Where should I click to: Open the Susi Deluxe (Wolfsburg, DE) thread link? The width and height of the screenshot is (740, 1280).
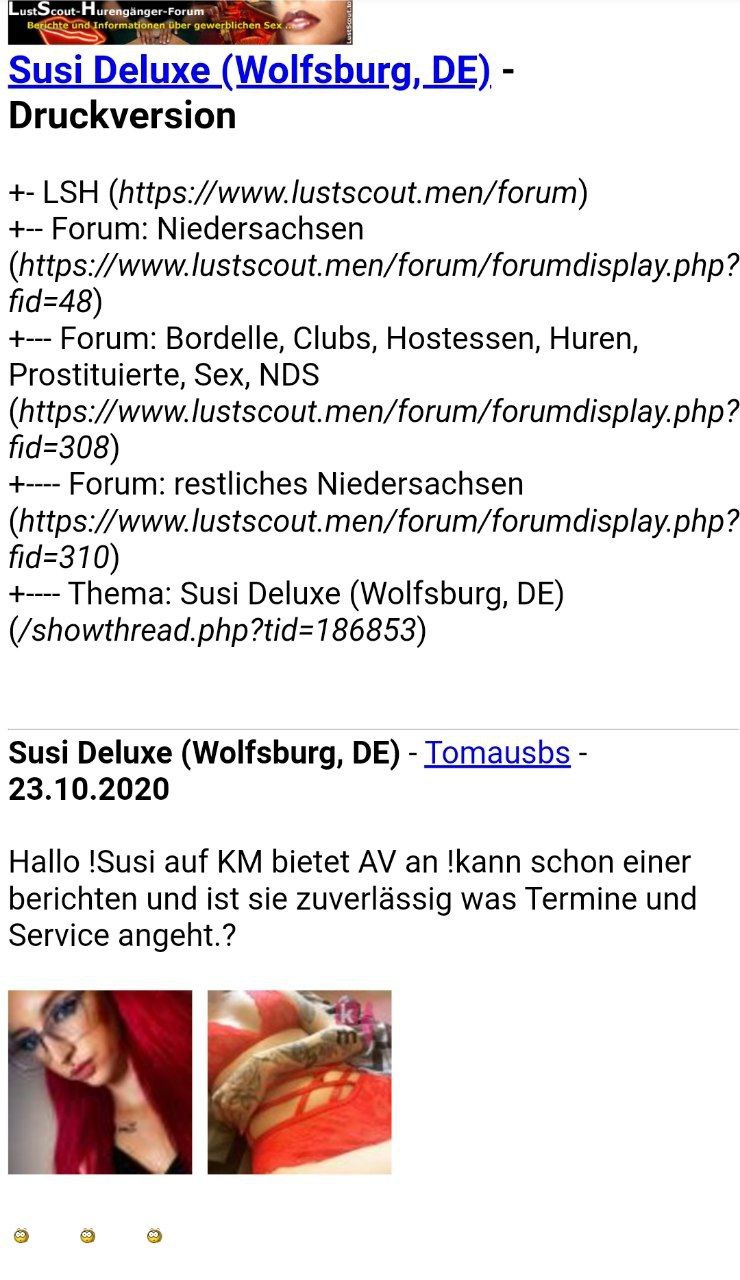pyautogui.click(x=249, y=71)
